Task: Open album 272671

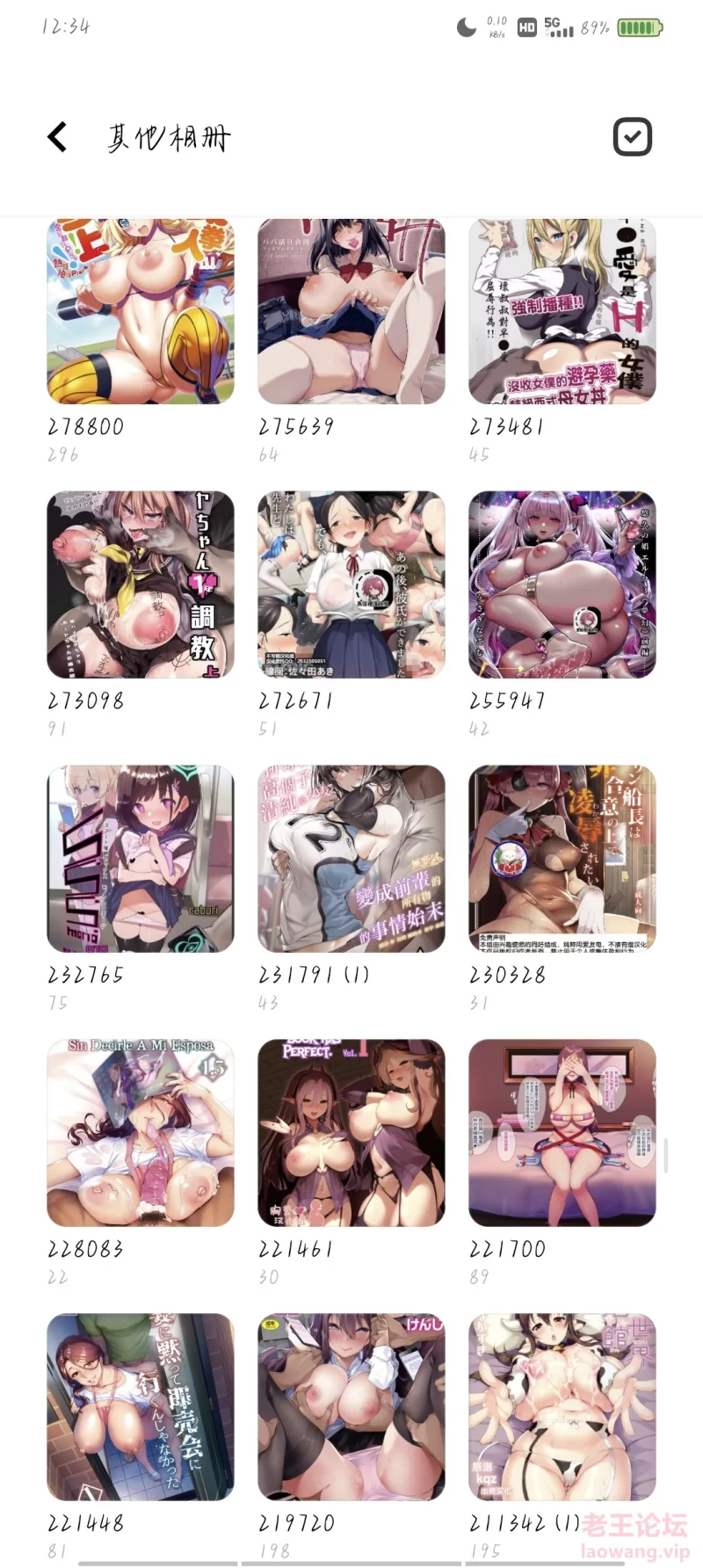Action: [351, 584]
